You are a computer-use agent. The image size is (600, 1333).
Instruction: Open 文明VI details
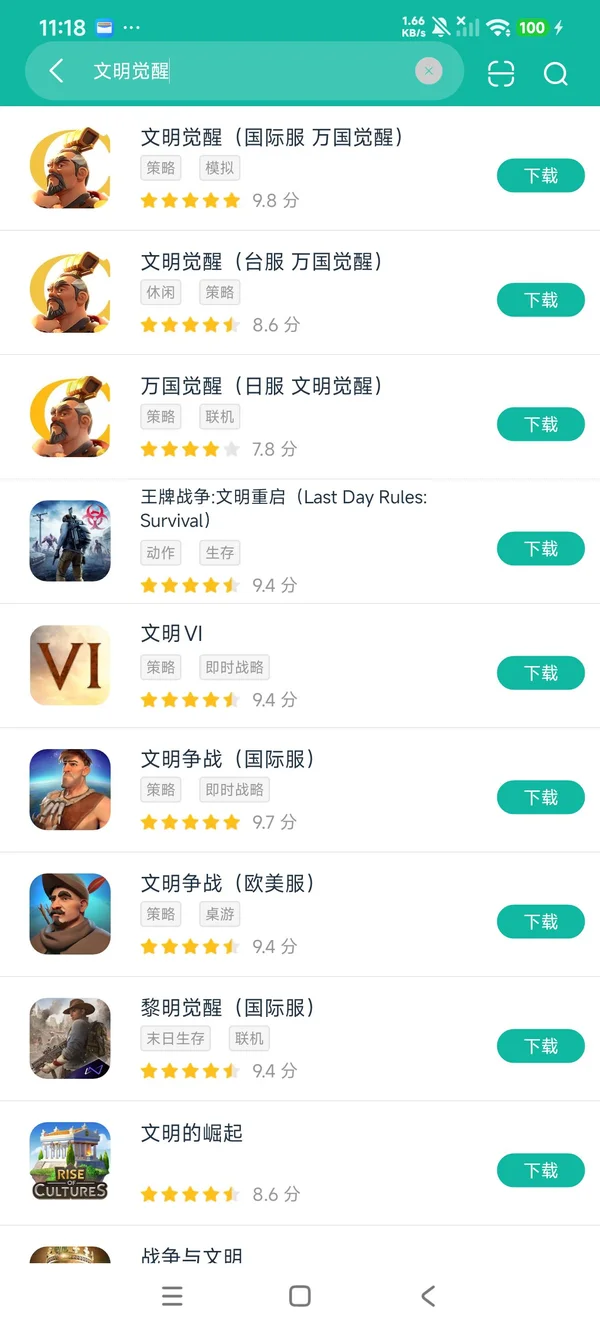173,634
